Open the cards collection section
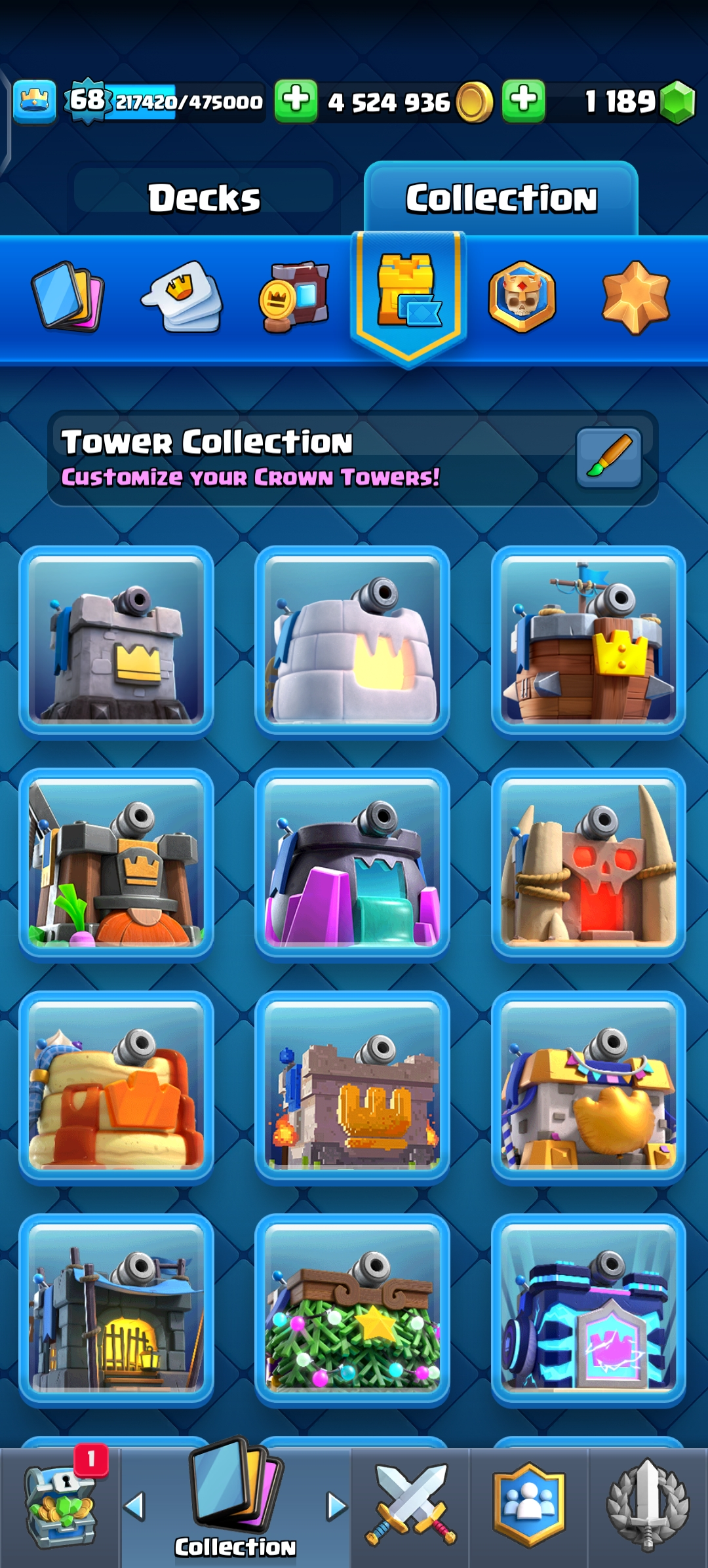 coord(68,296)
